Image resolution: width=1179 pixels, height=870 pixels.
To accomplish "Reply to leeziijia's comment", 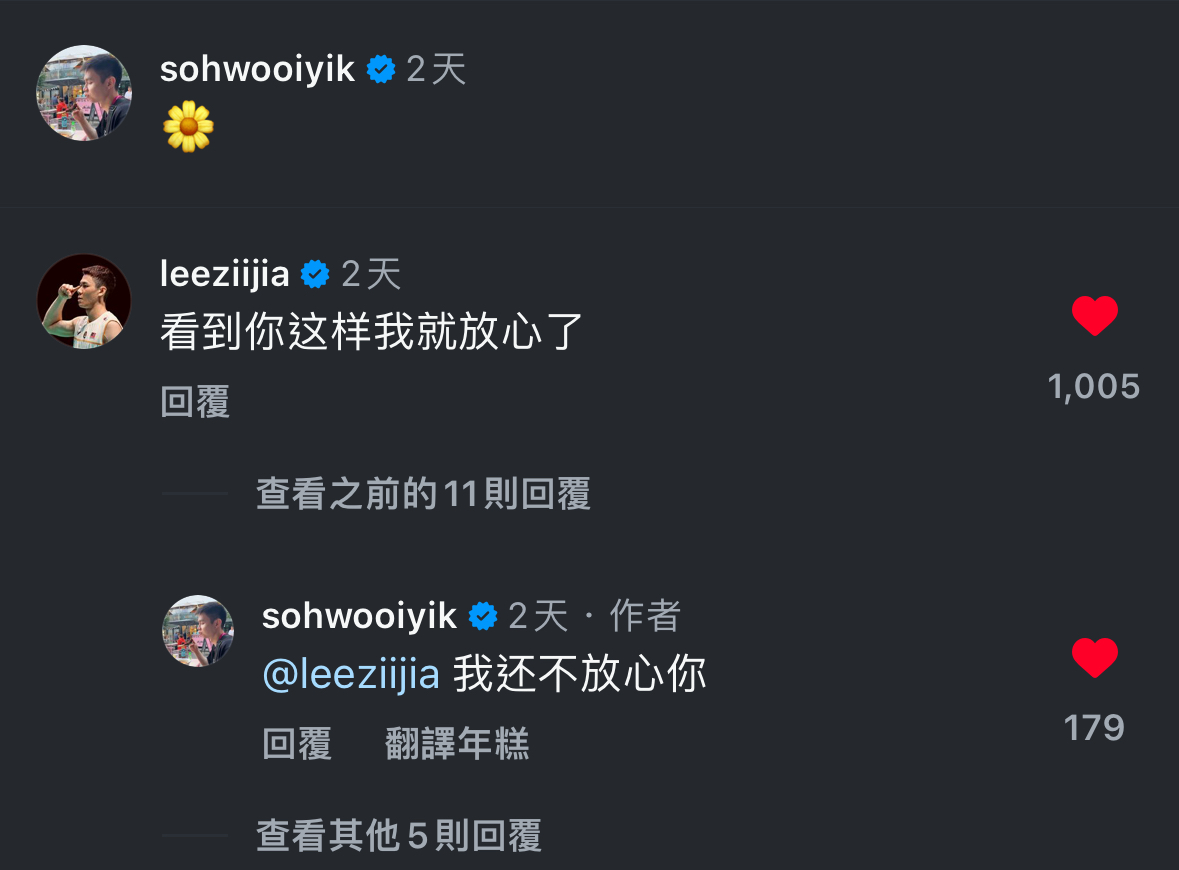I will 195,402.
